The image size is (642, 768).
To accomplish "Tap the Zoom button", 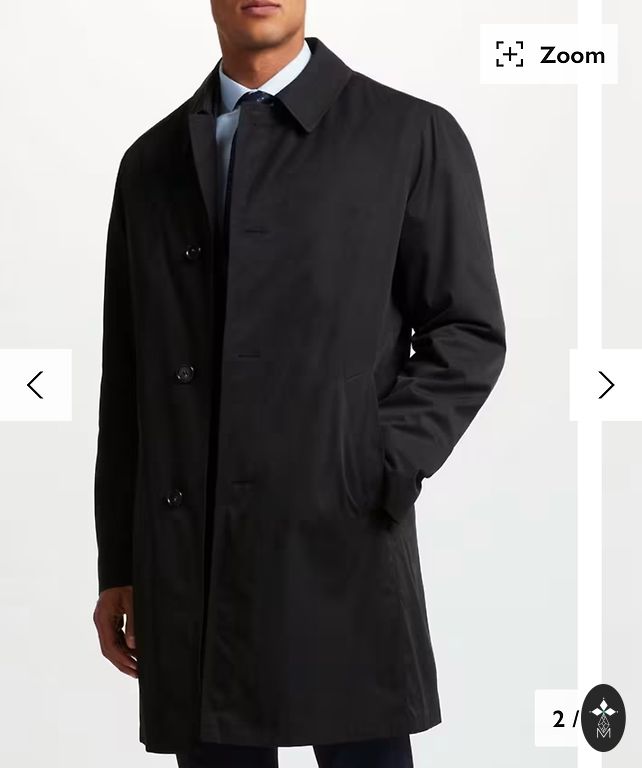I will click(x=549, y=55).
